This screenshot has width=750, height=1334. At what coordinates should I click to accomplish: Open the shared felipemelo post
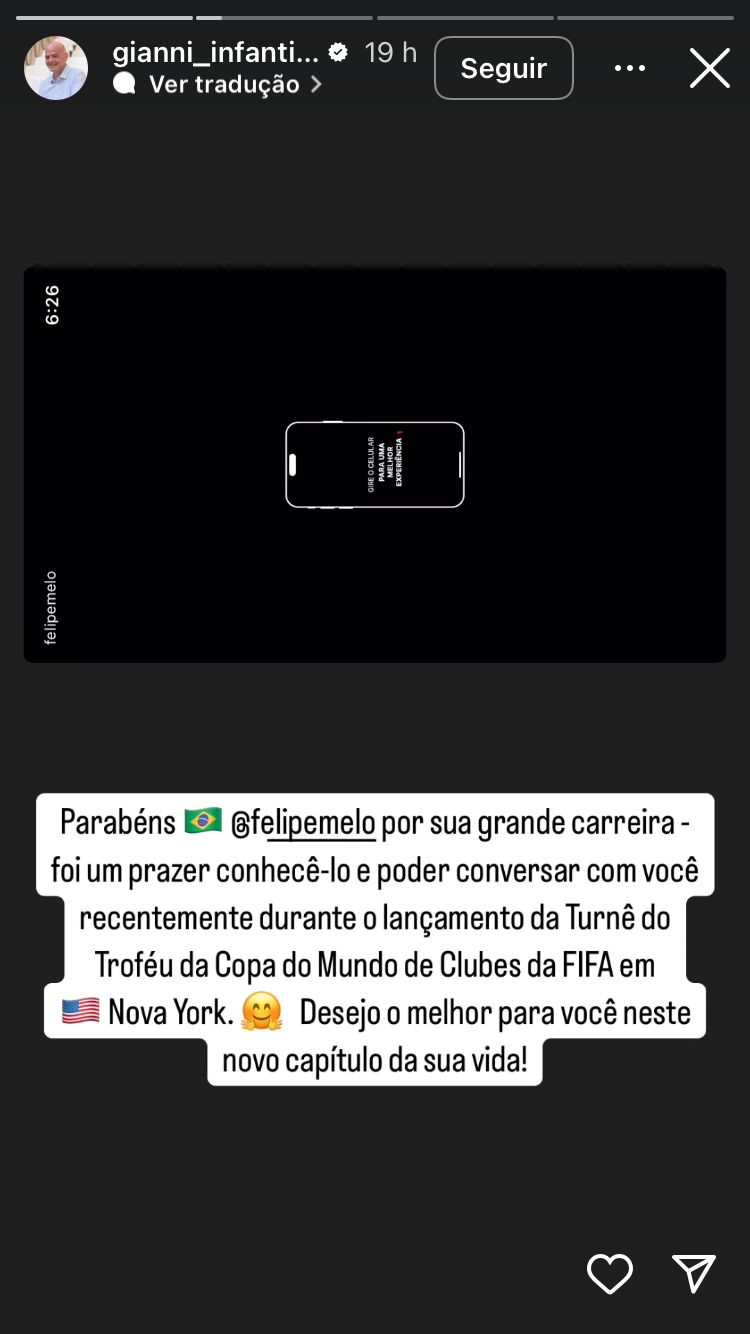[375, 465]
